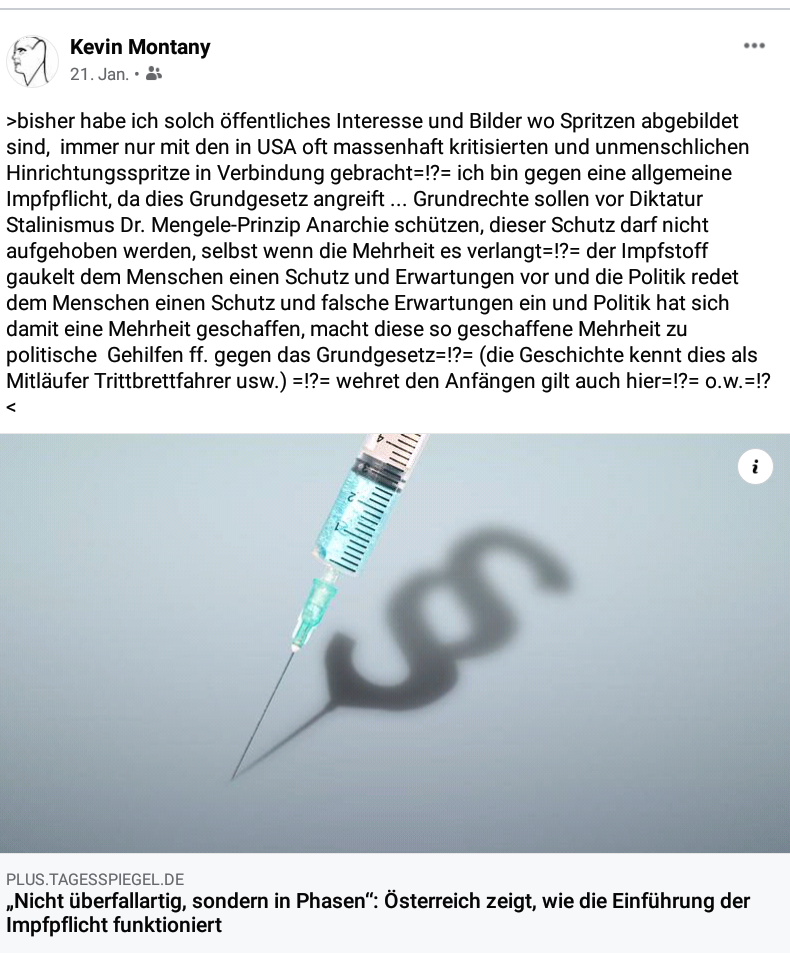The height and width of the screenshot is (953, 790).
Task: Open the post's 21. Jan. timestamp
Action: (x=99, y=74)
